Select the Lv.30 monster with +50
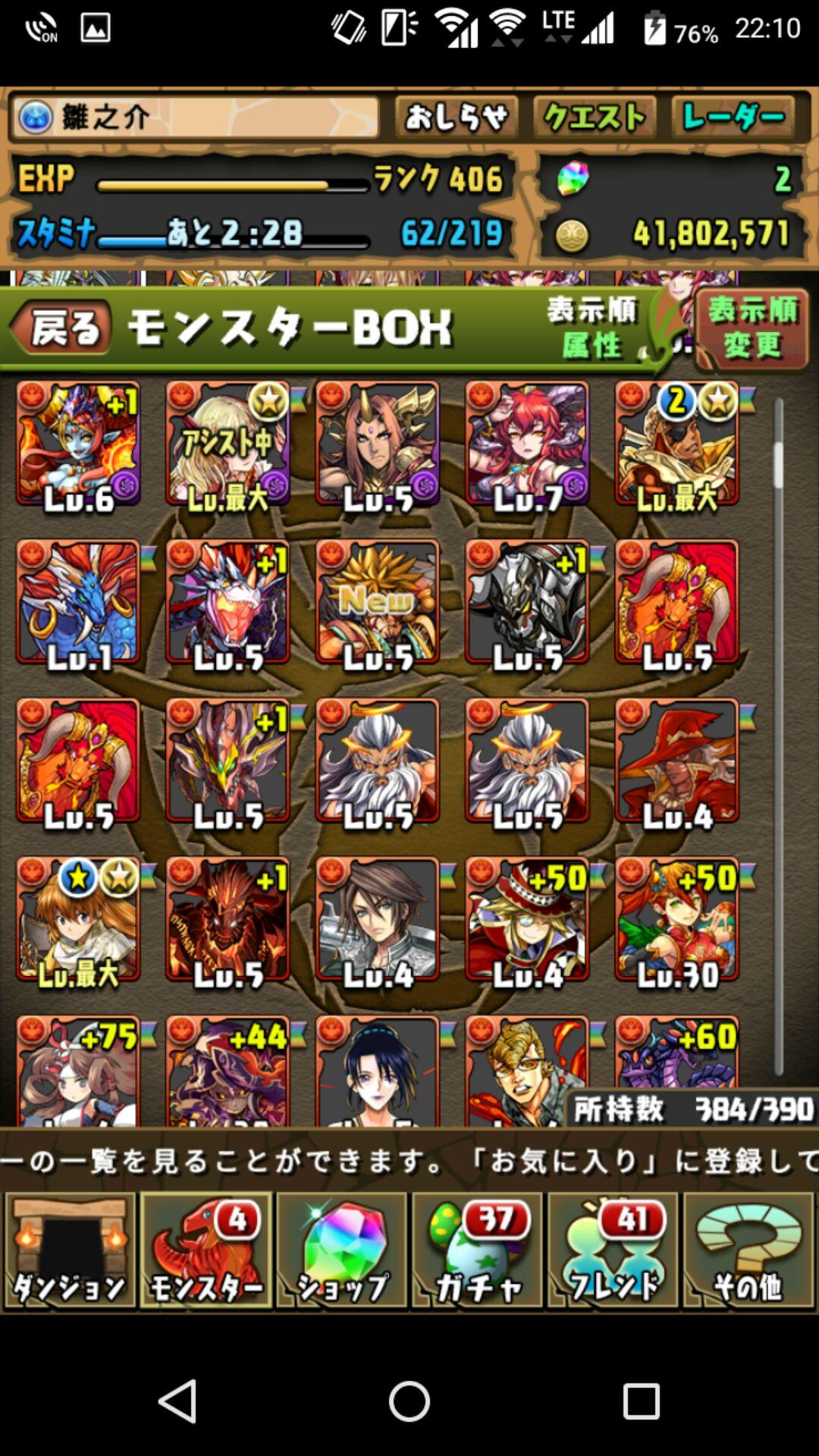 click(x=677, y=920)
